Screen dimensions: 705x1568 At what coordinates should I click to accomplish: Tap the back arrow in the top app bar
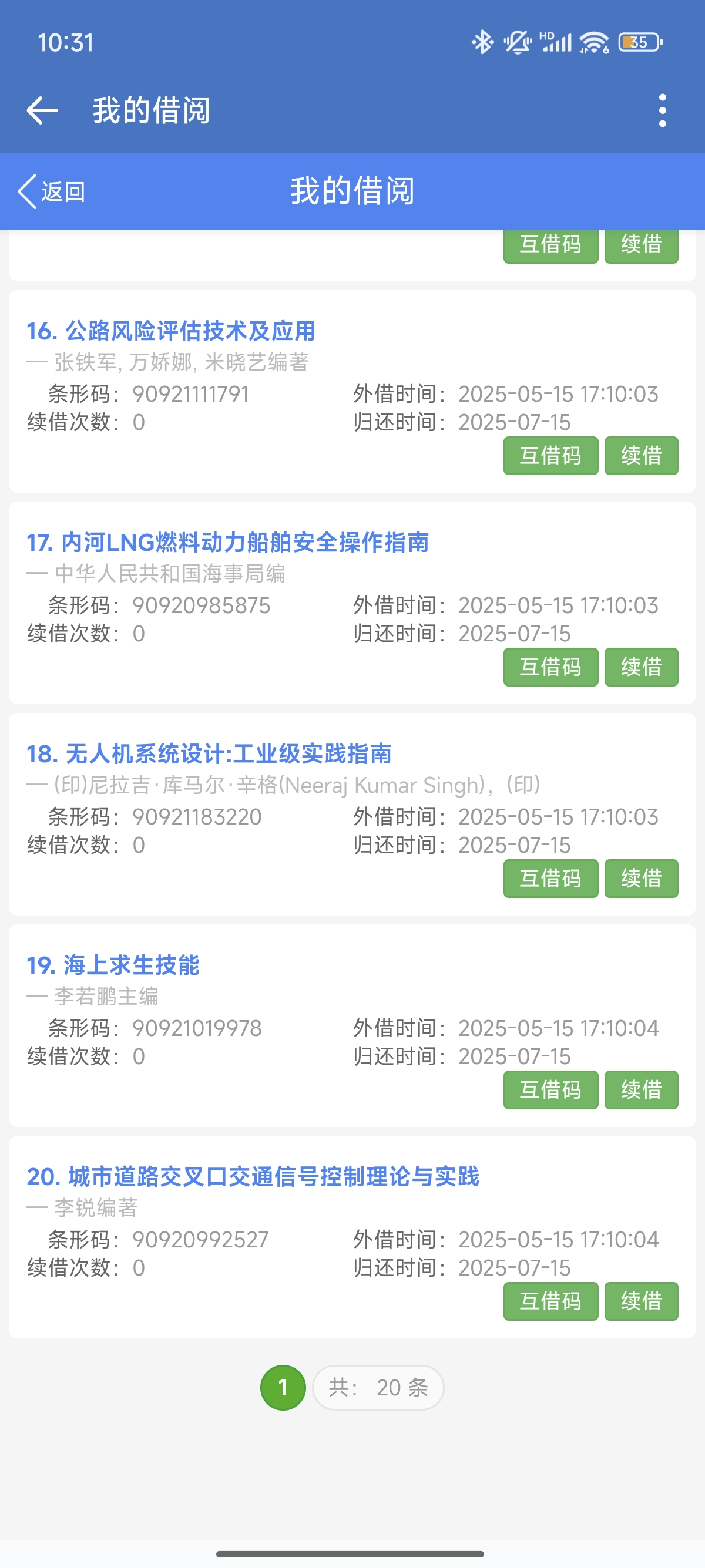tap(43, 110)
